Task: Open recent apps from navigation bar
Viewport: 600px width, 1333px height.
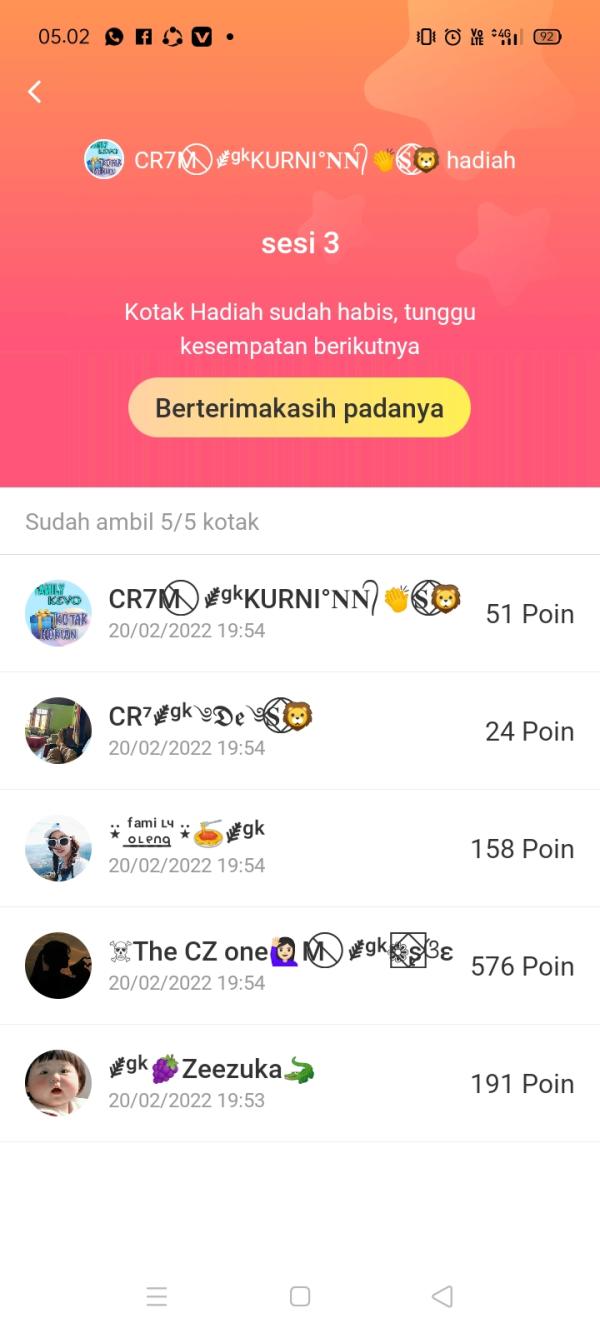Action: (157, 1297)
